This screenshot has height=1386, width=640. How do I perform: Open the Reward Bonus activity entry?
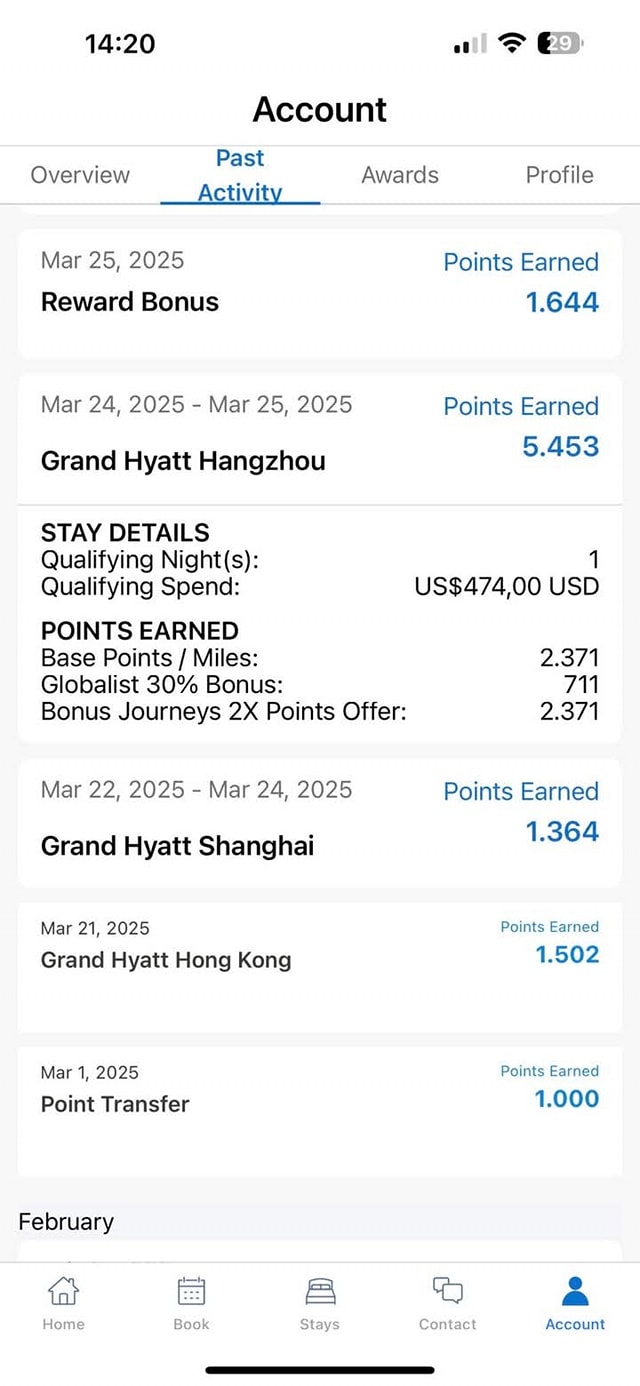click(x=320, y=292)
